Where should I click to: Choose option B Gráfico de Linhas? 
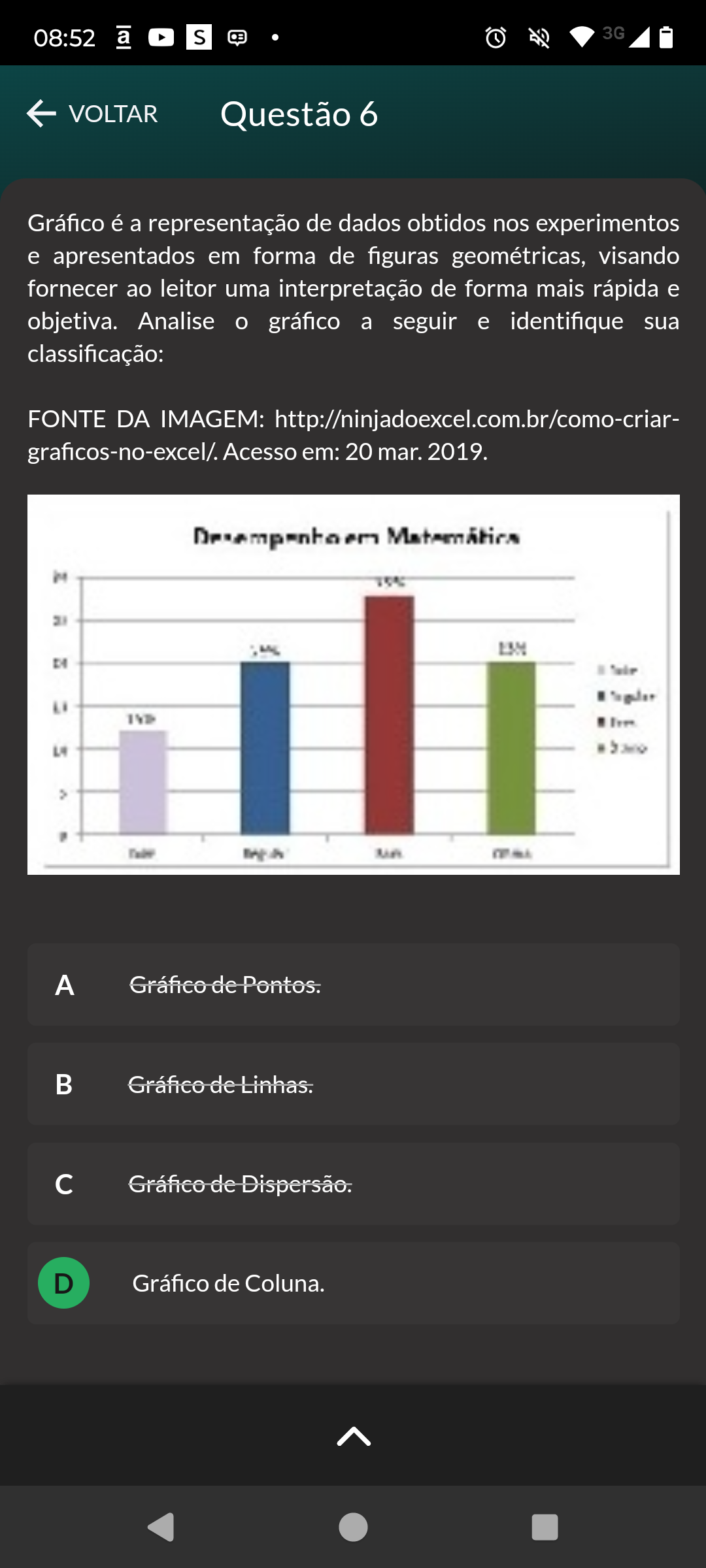click(353, 1085)
